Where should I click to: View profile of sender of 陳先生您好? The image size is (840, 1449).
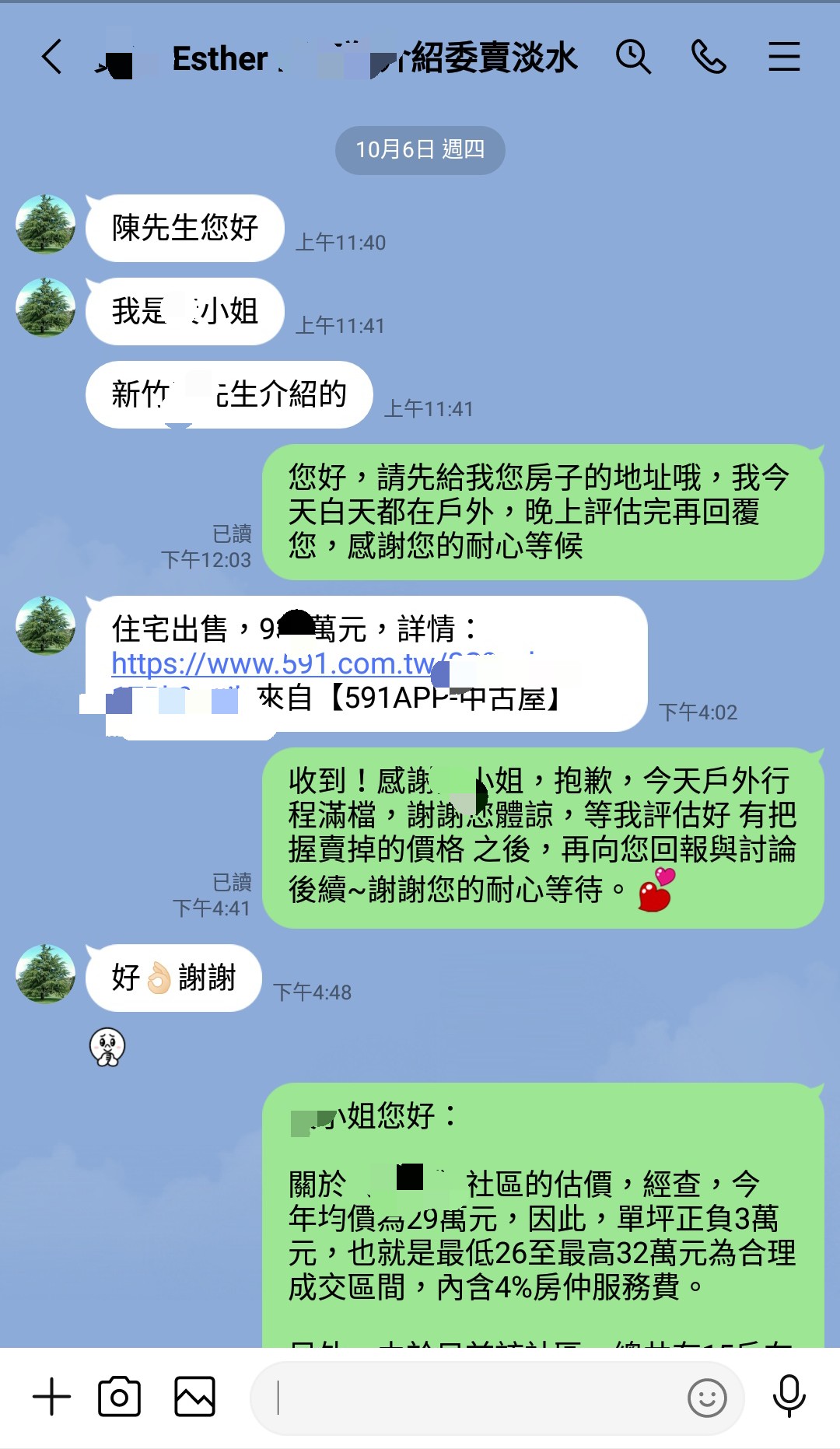click(46, 224)
